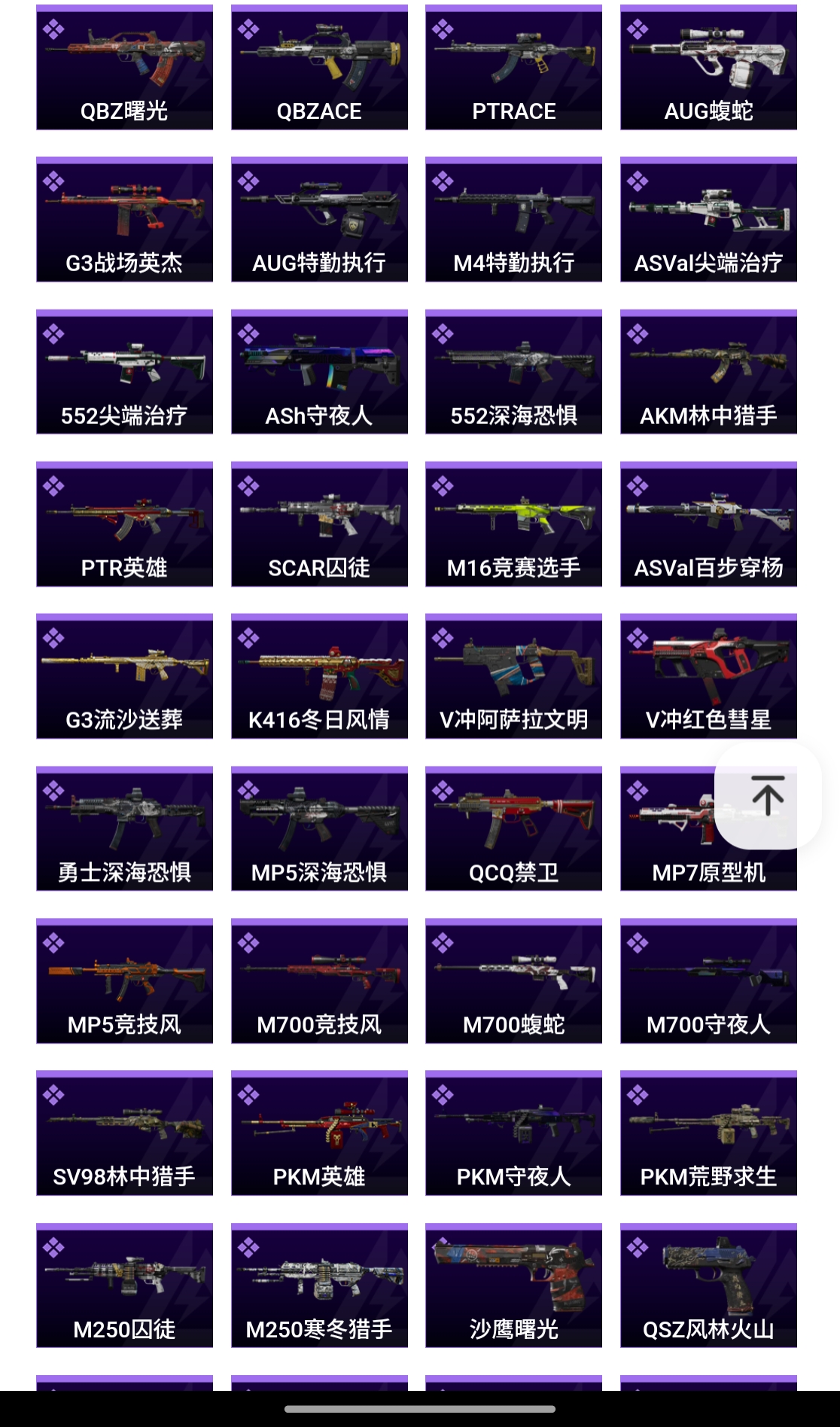Open the MP5竞技风 skin tile
Image resolution: width=840 pixels, height=1427 pixels.
pyautogui.click(x=124, y=980)
